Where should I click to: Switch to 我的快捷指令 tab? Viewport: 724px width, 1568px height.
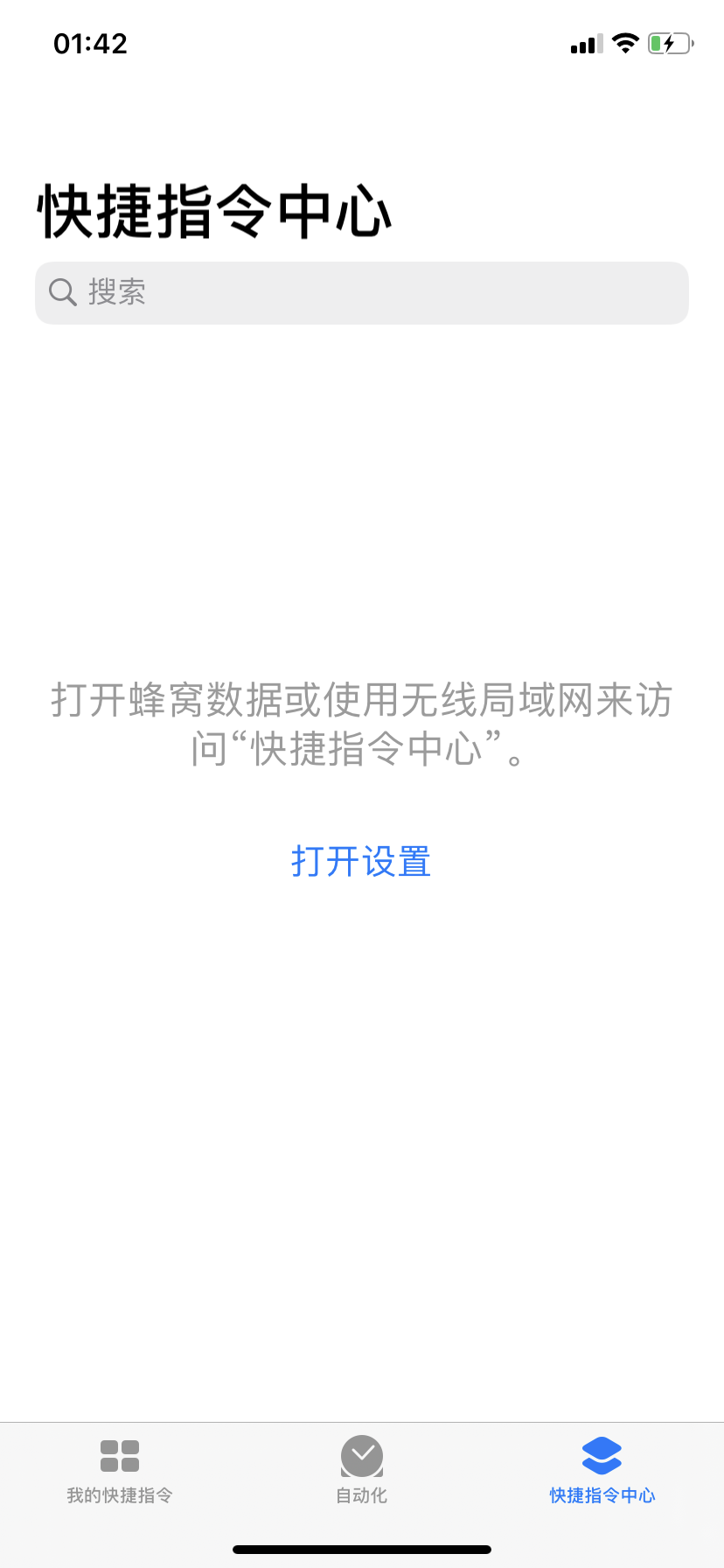[120, 1472]
